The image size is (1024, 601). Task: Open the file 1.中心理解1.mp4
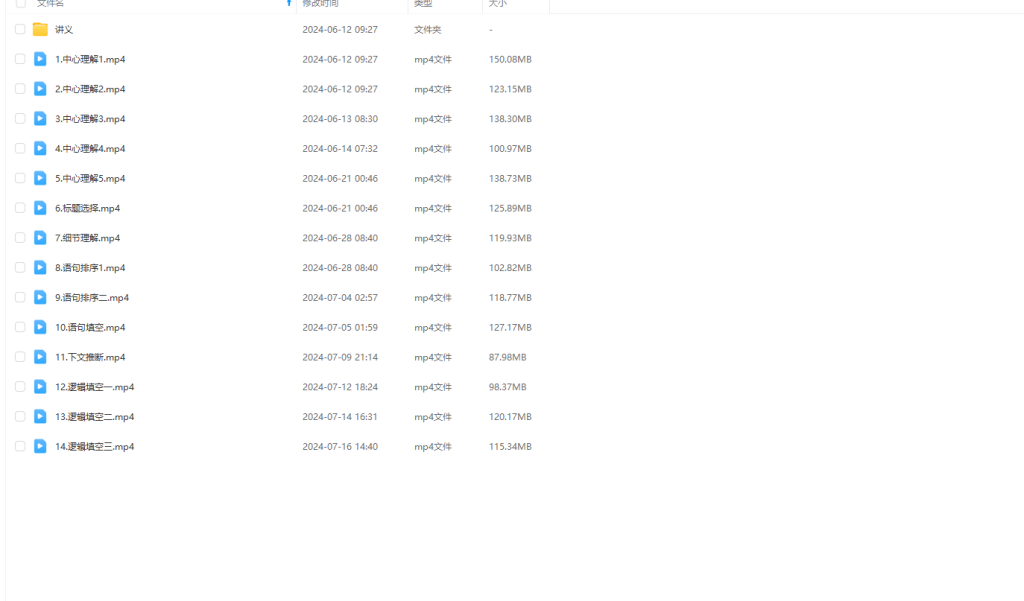pyautogui.click(x=90, y=59)
